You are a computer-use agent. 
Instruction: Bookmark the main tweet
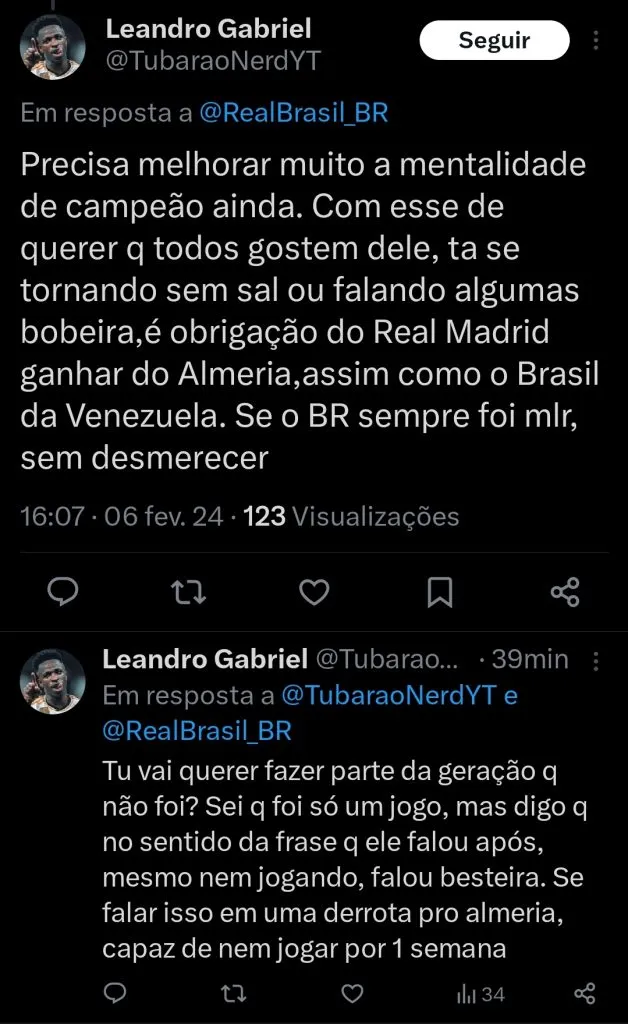[x=439, y=592]
